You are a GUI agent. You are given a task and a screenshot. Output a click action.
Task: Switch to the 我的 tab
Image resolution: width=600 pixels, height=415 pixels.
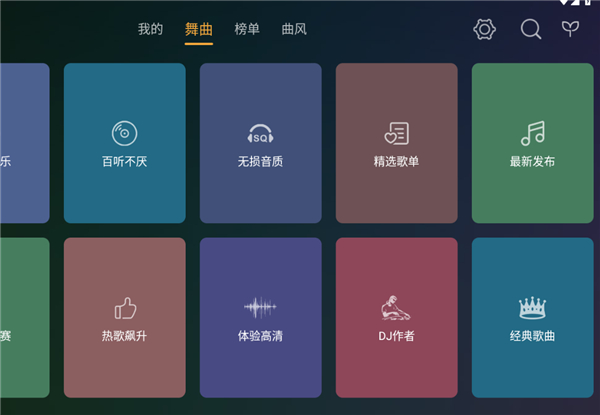150,29
